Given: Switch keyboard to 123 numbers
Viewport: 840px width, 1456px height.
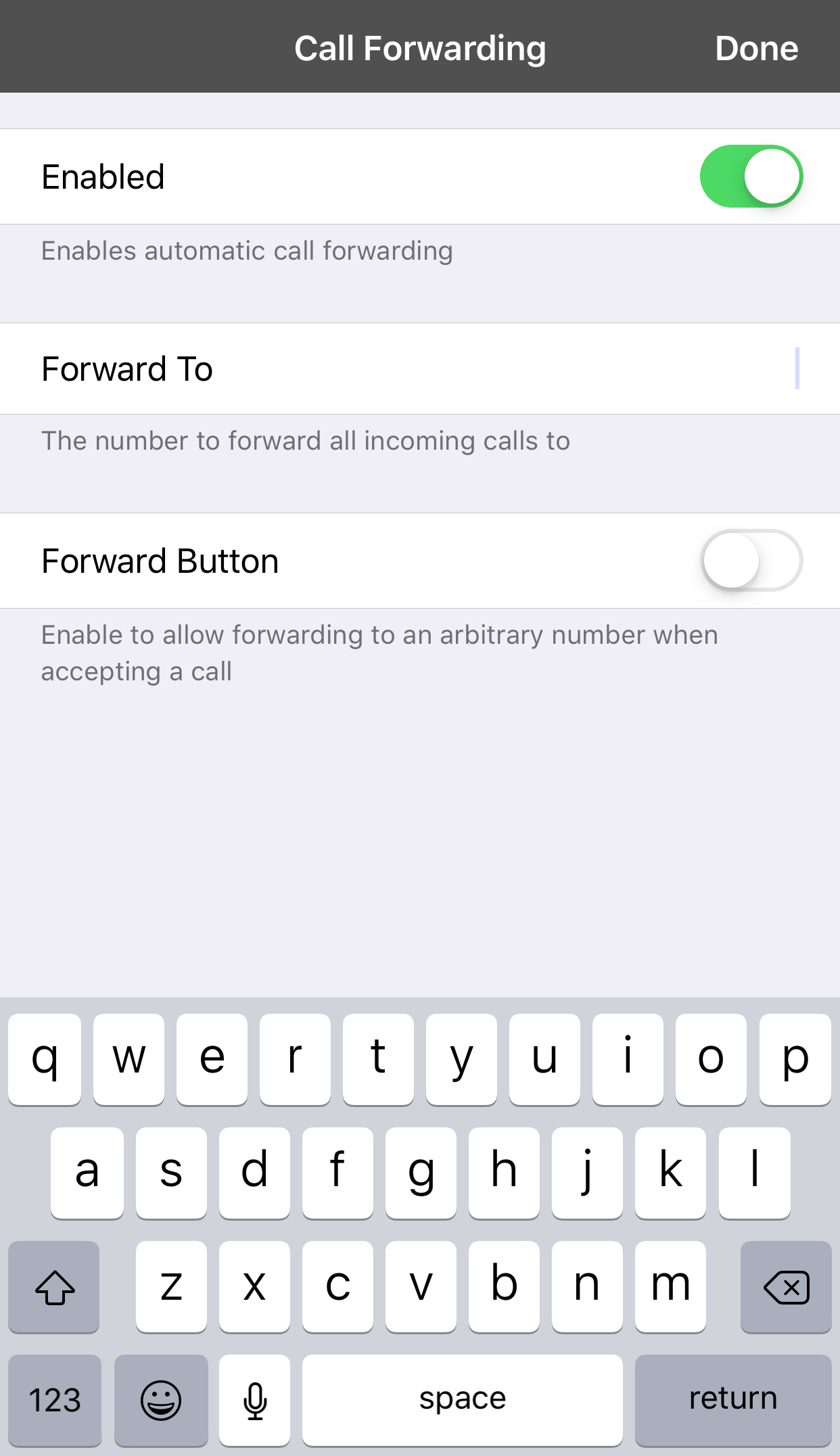Looking at the screenshot, I should coord(55,1400).
